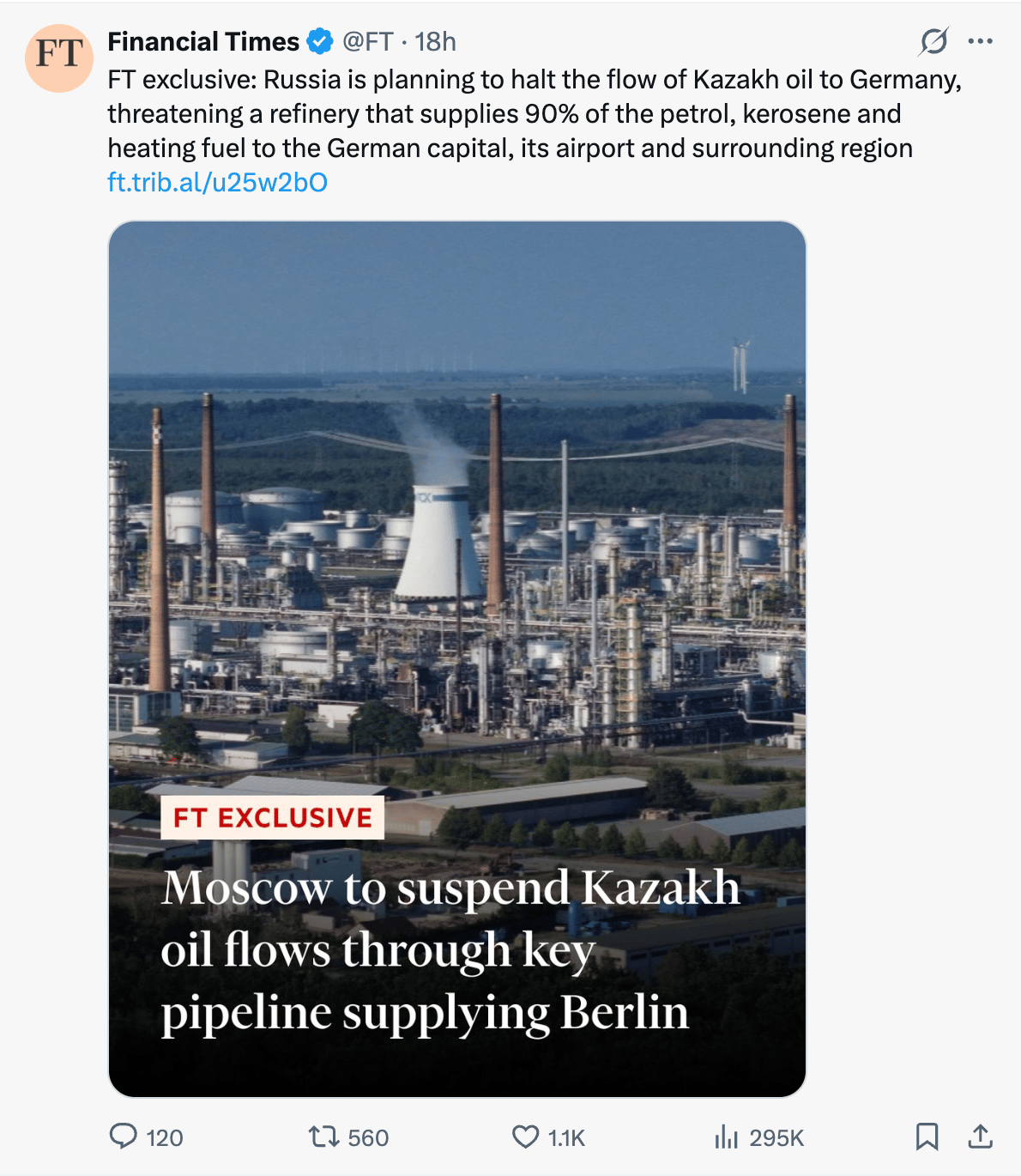Bookmark this FT post
The image size is (1021, 1176).
(x=927, y=1137)
